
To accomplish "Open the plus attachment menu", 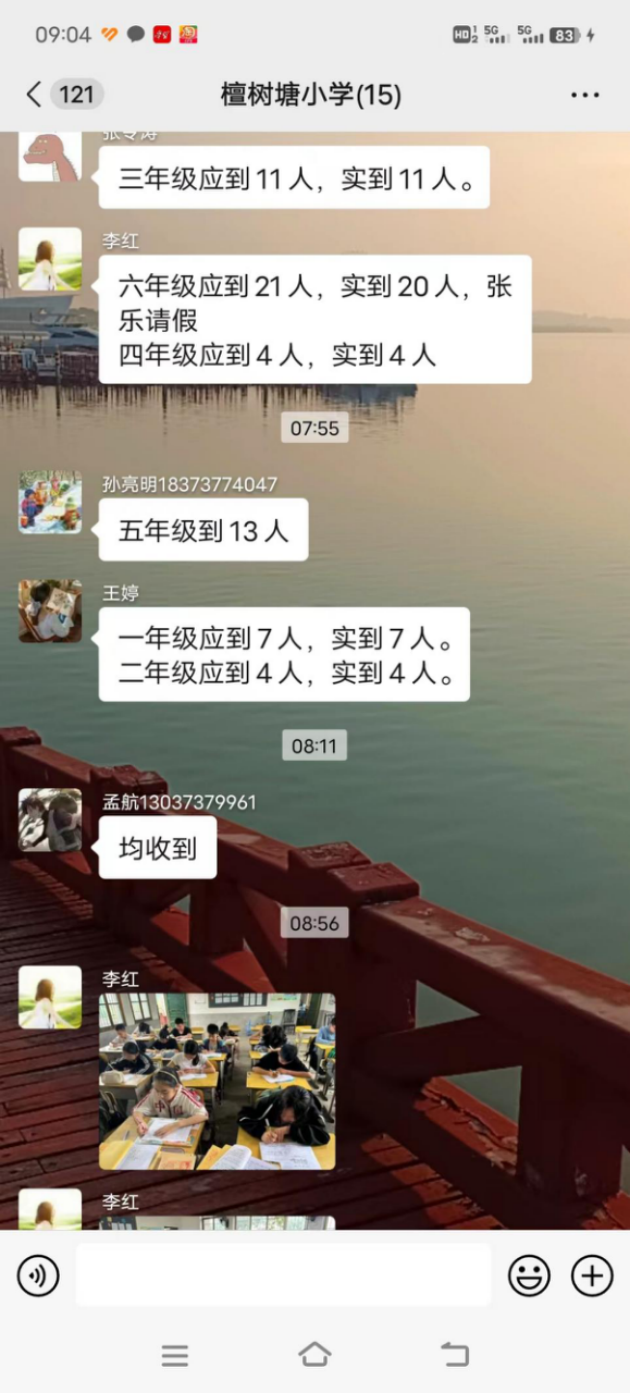I will point(592,1276).
